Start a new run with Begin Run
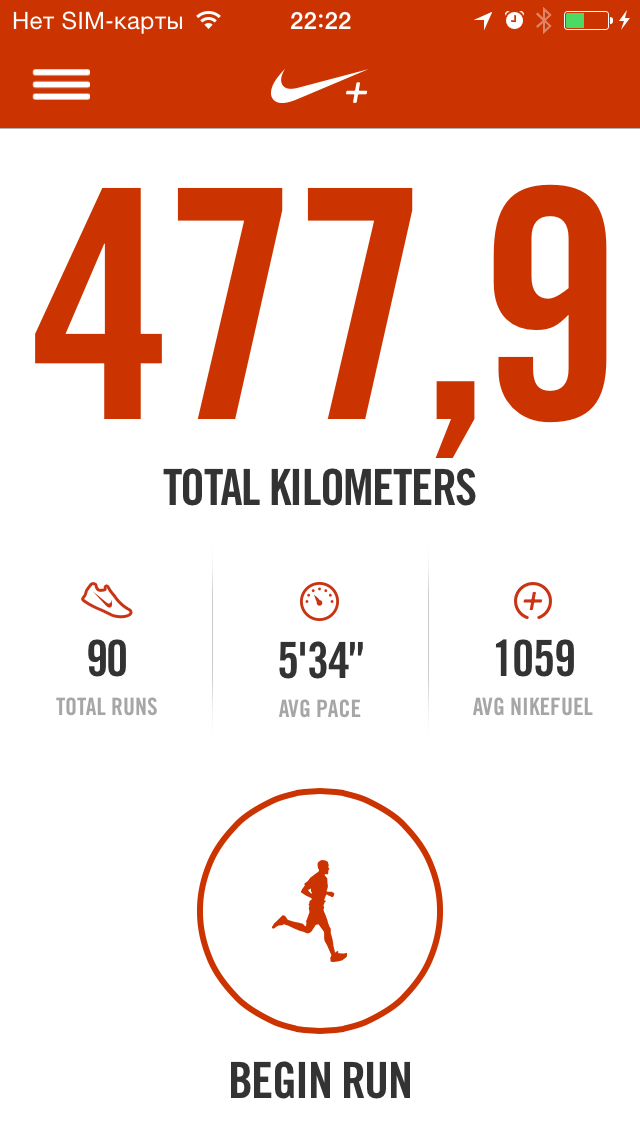Image resolution: width=640 pixels, height=1136 pixels. [319, 912]
